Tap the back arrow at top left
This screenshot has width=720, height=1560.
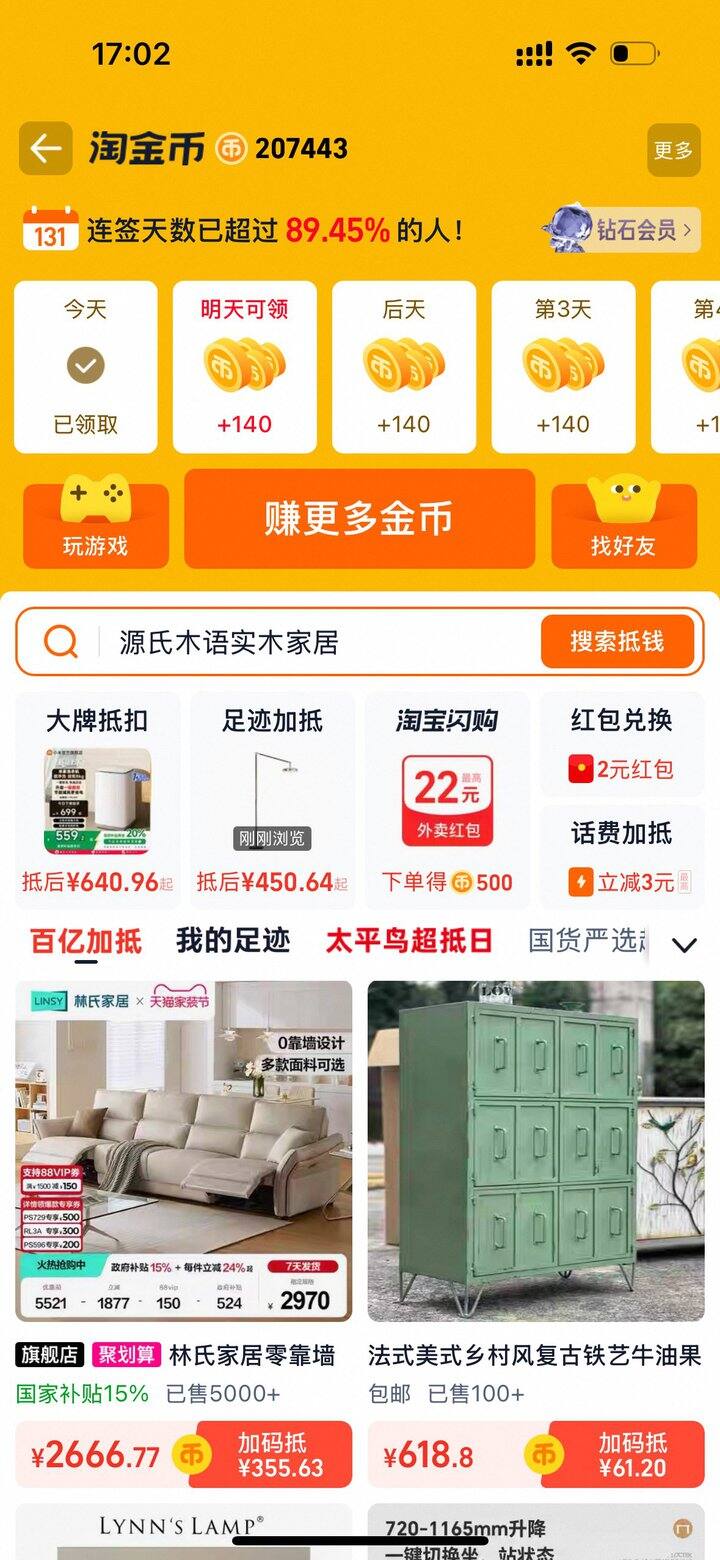click(45, 148)
